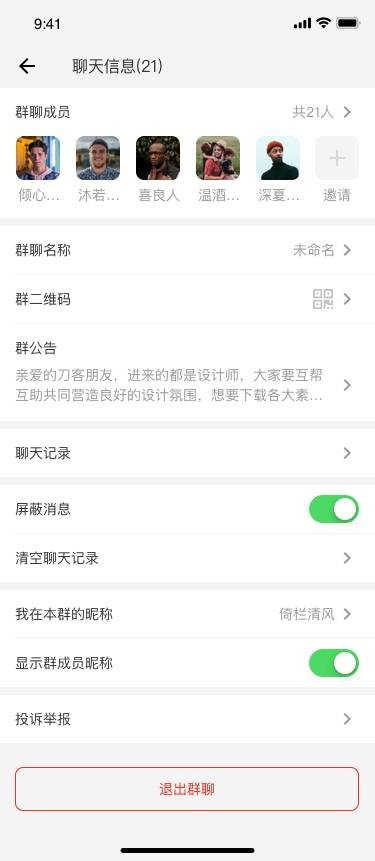Viewport: 375px width, 861px height.
Task: Open 聊天记录
Action: (187, 453)
